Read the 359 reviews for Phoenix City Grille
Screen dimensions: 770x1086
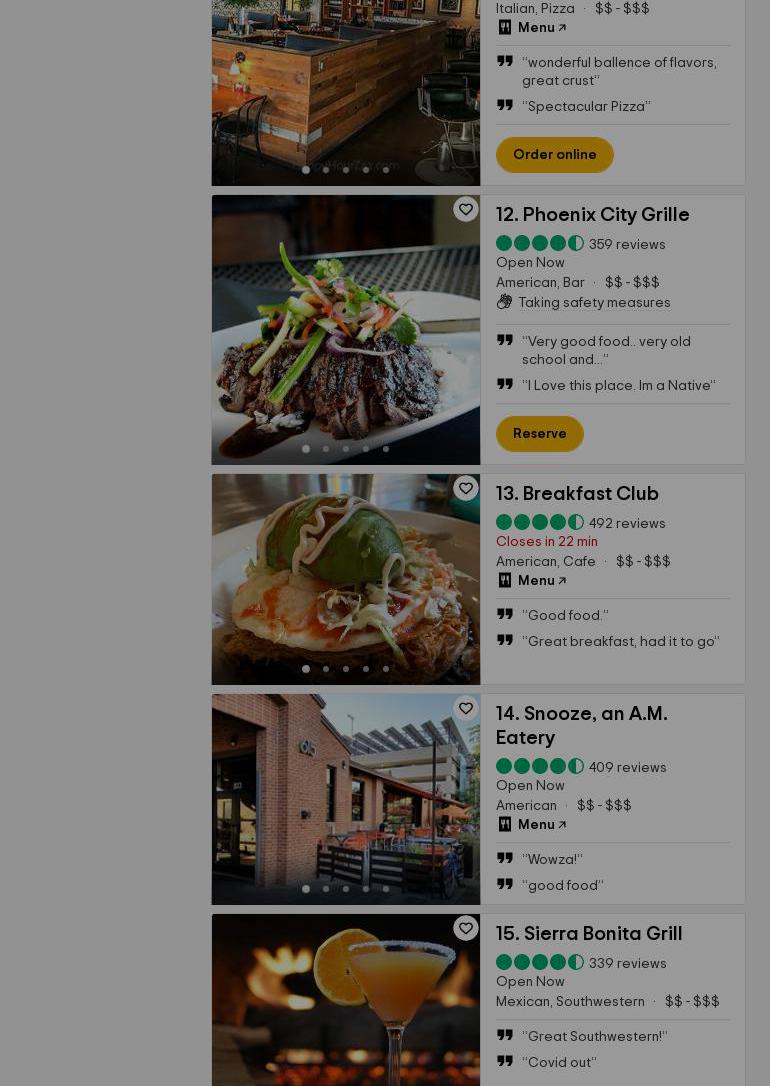[626, 244]
